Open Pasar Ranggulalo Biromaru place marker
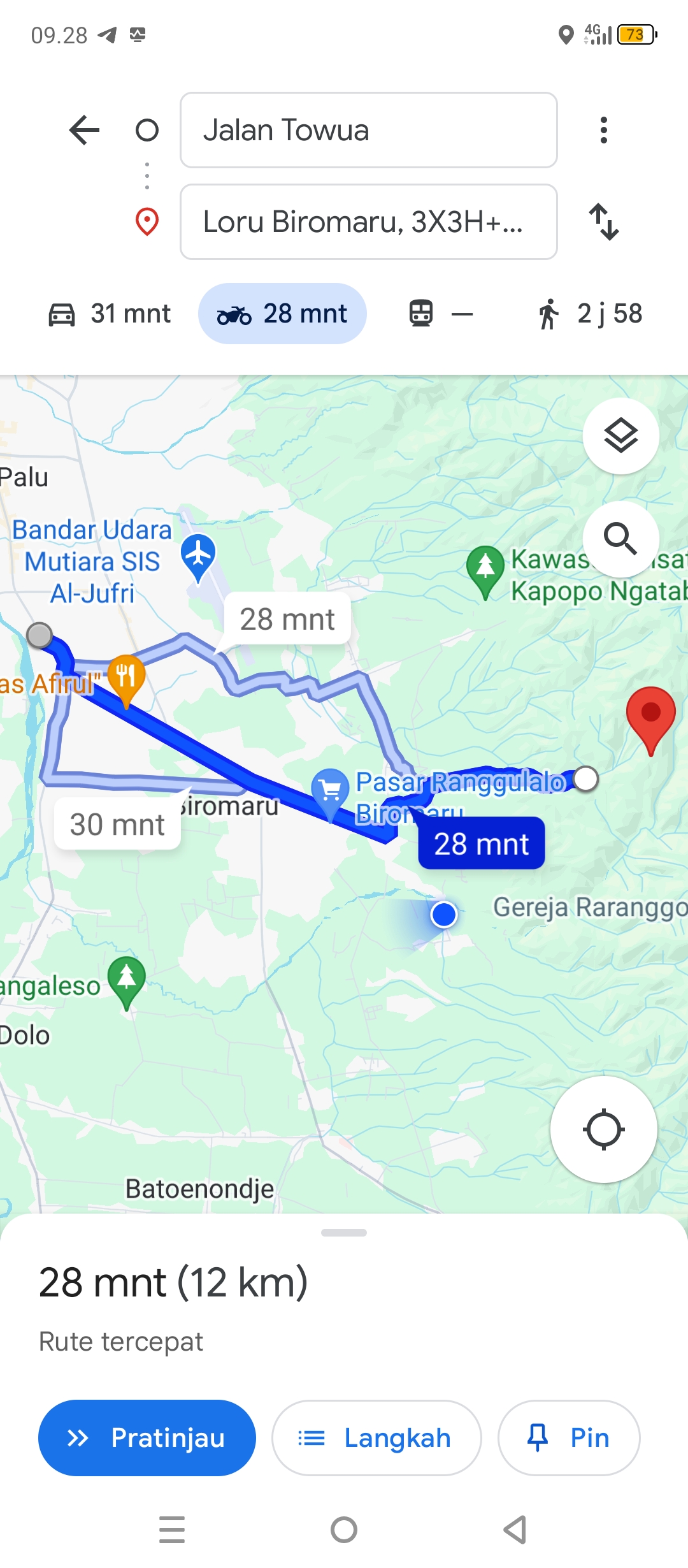Screen dimensions: 688x1568 tap(330, 793)
